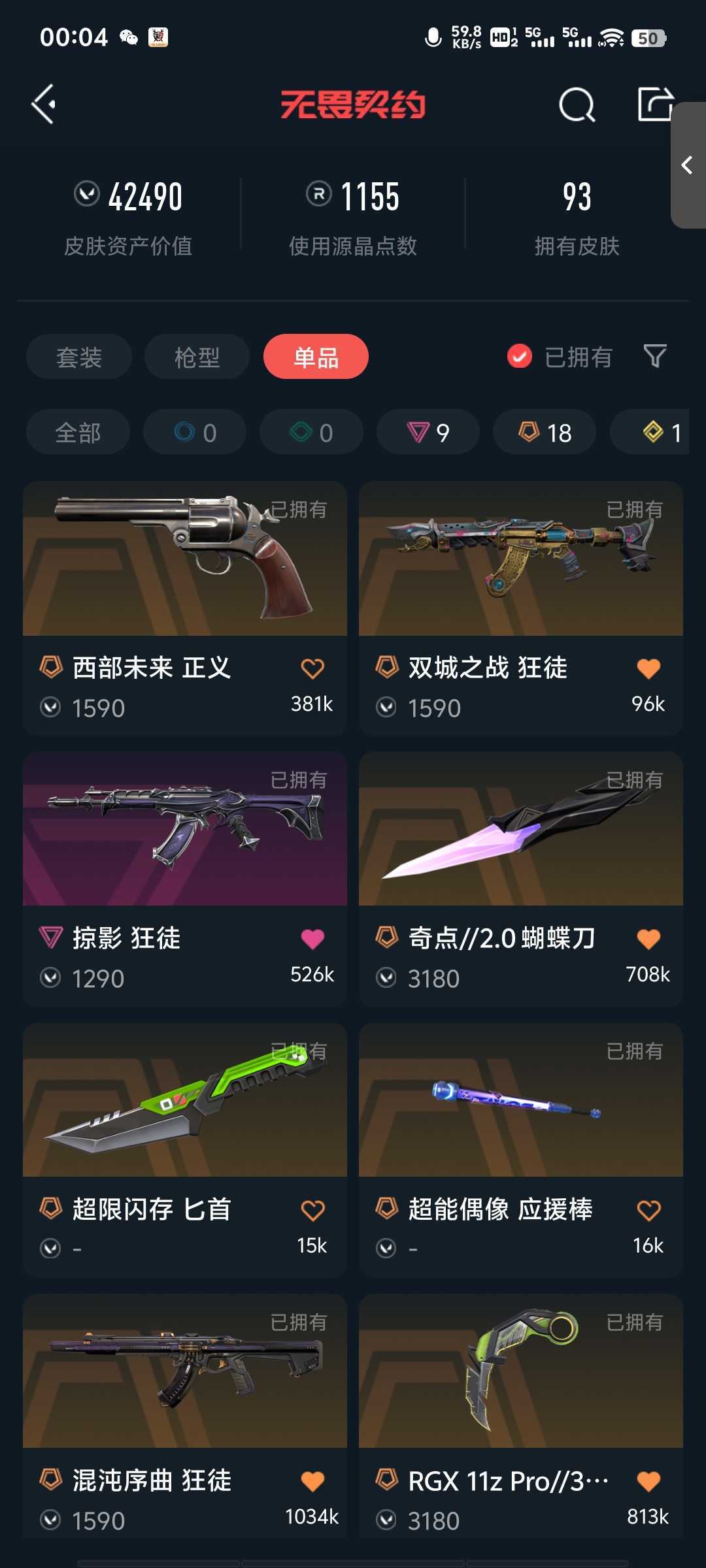
Task: Switch to the 套装 tab
Action: click(x=79, y=357)
